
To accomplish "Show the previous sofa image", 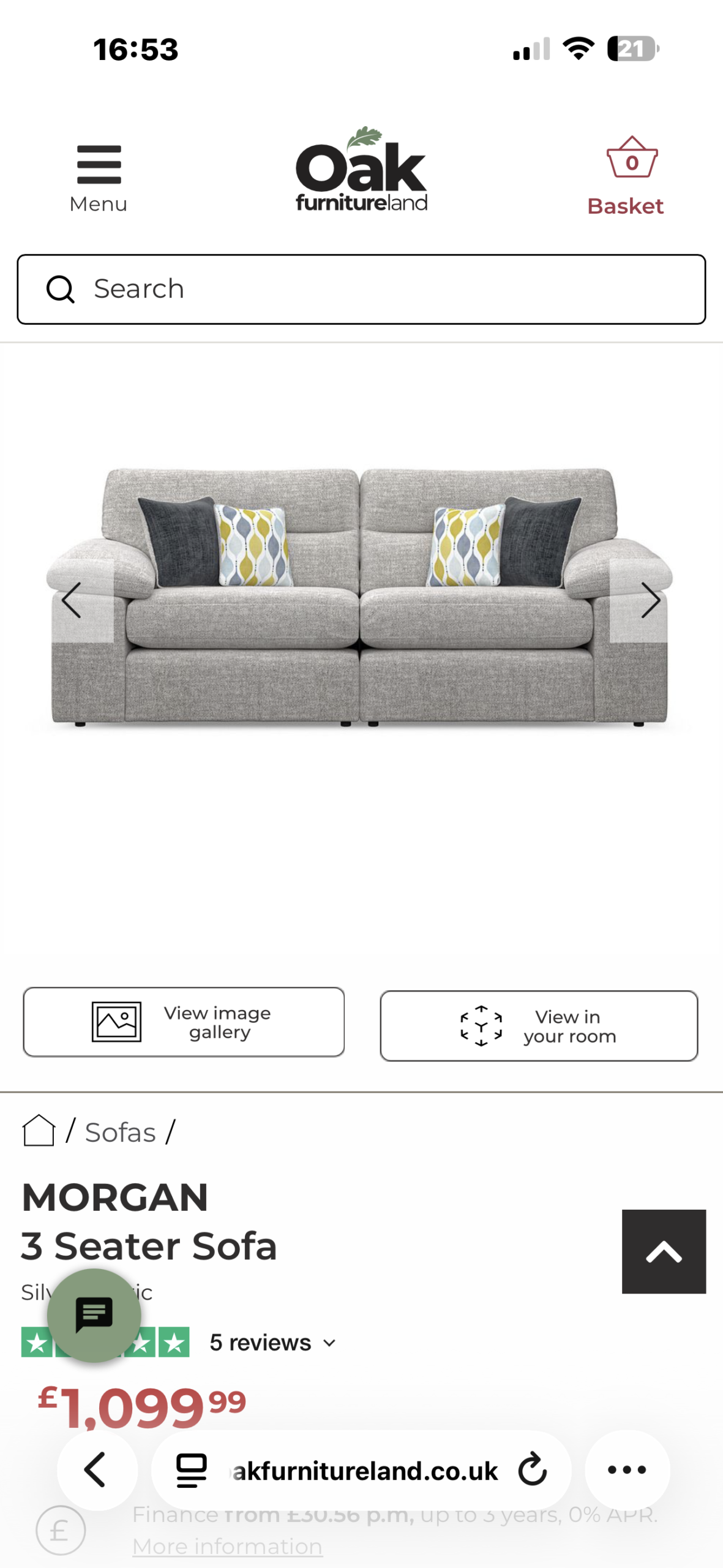I will [x=72, y=600].
